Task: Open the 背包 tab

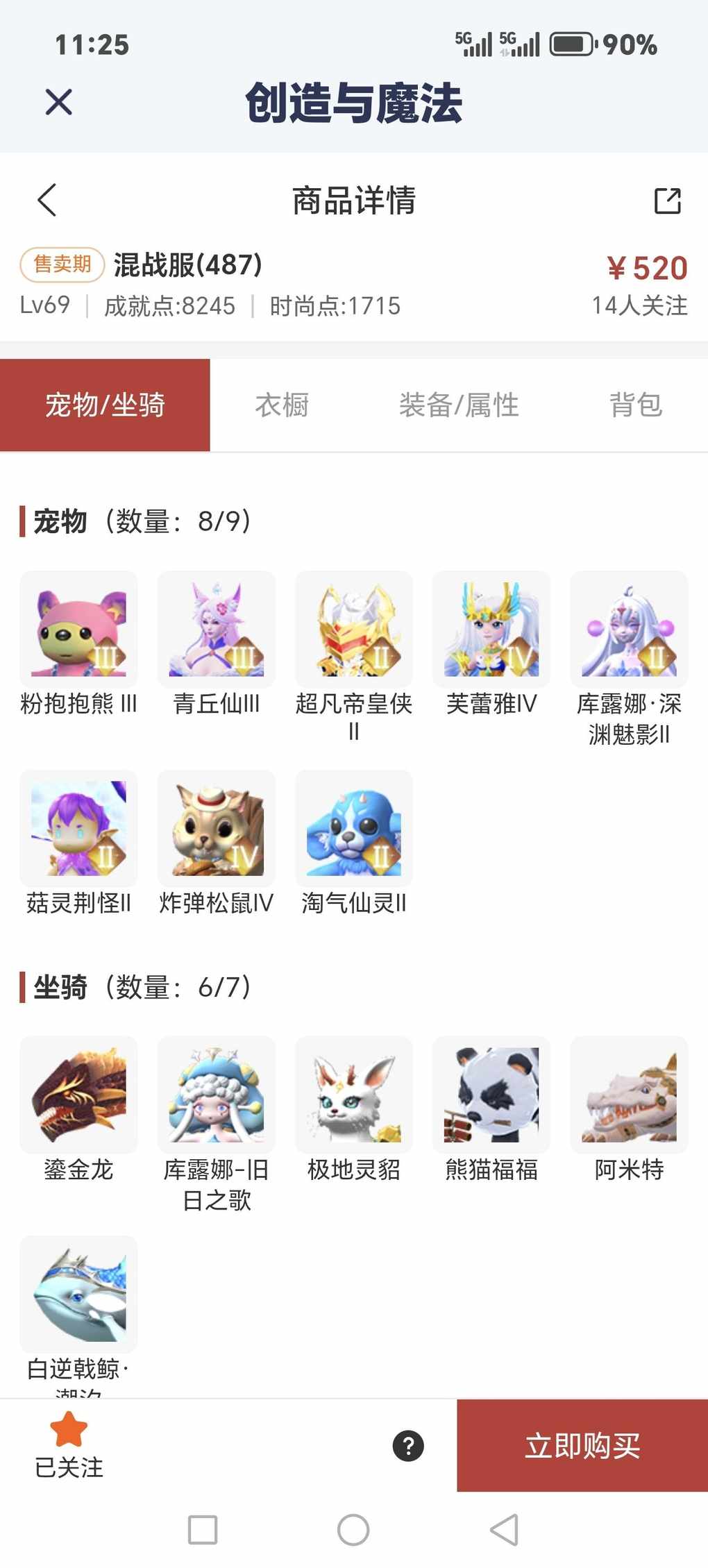Action: click(x=635, y=405)
